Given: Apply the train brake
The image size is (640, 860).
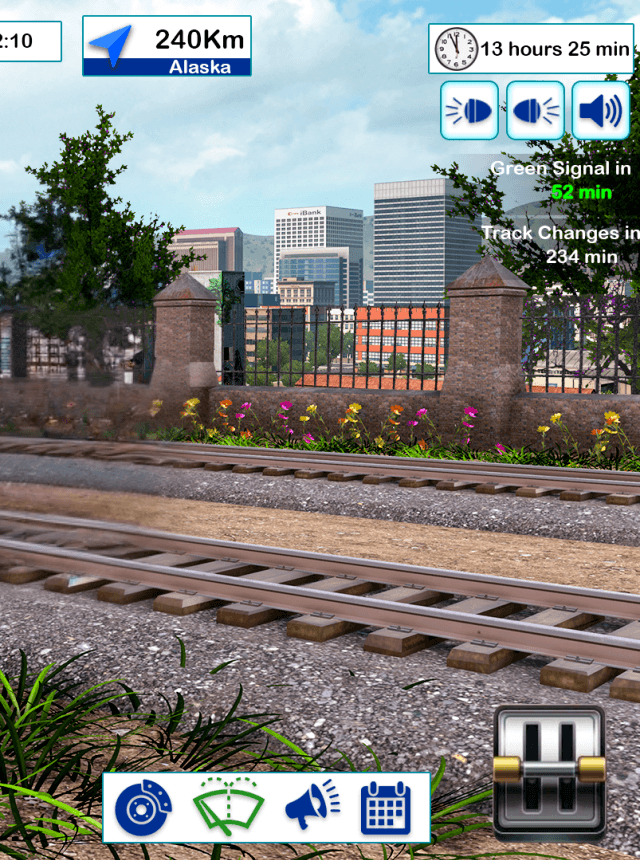Looking at the screenshot, I should tap(144, 807).
